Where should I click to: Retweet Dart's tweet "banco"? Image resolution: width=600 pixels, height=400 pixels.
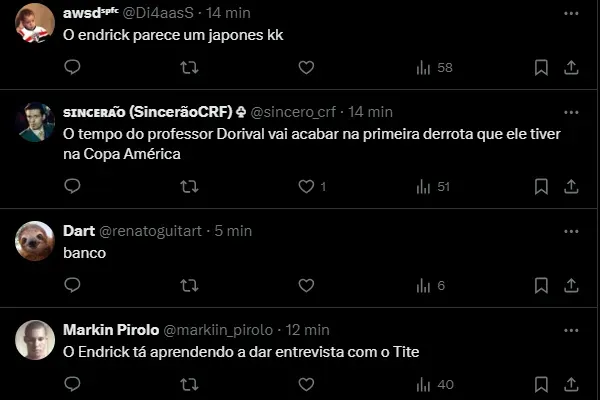pos(189,285)
